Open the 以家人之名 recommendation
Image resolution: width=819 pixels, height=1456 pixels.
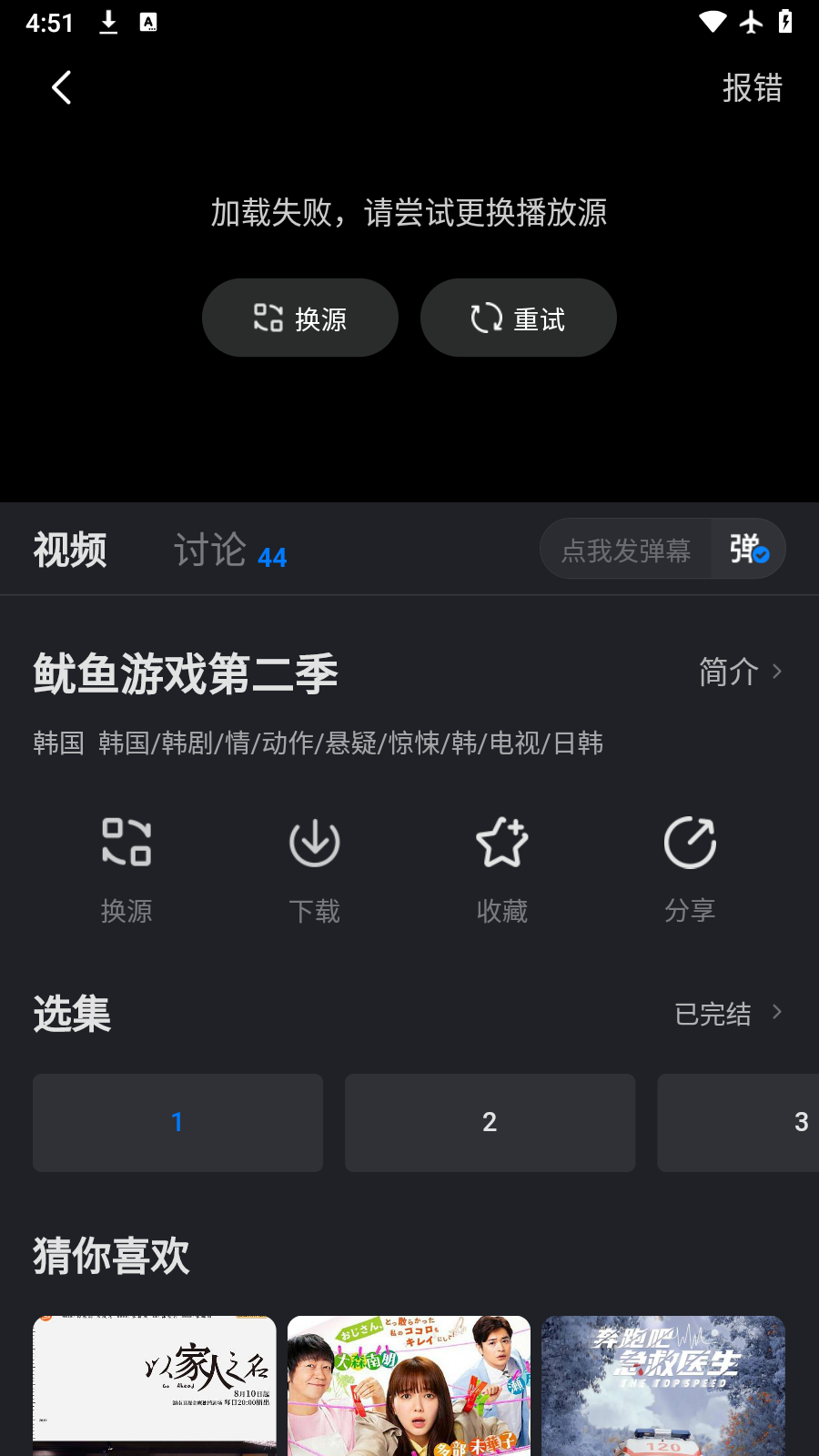click(155, 1385)
